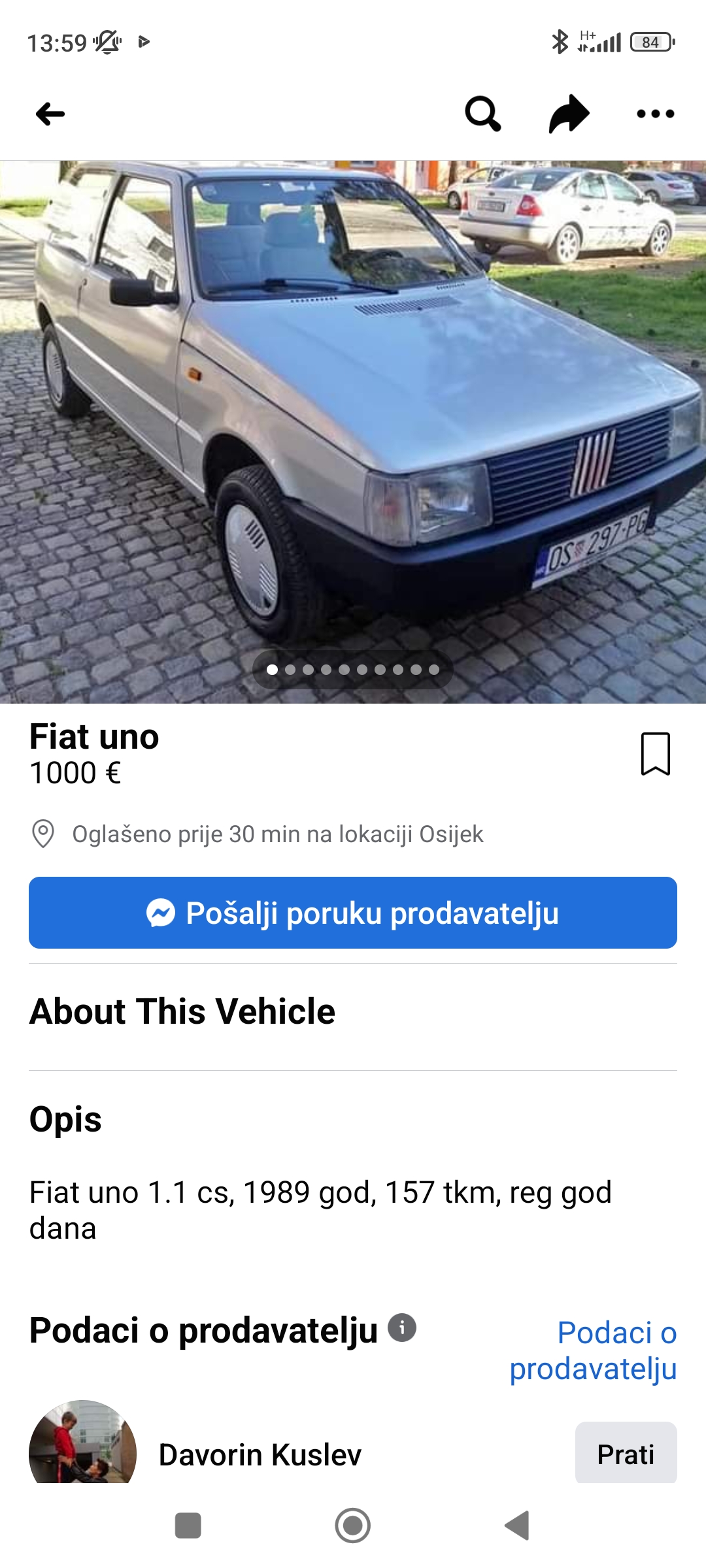Open Davorin Kuslev's seller profile
Image resolution: width=706 pixels, height=1568 pixels.
click(260, 1455)
